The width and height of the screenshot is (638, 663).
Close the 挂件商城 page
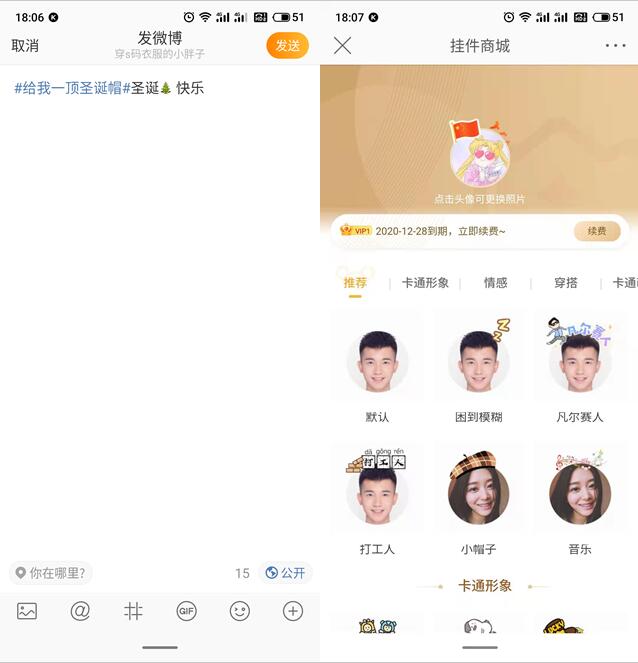point(342,46)
